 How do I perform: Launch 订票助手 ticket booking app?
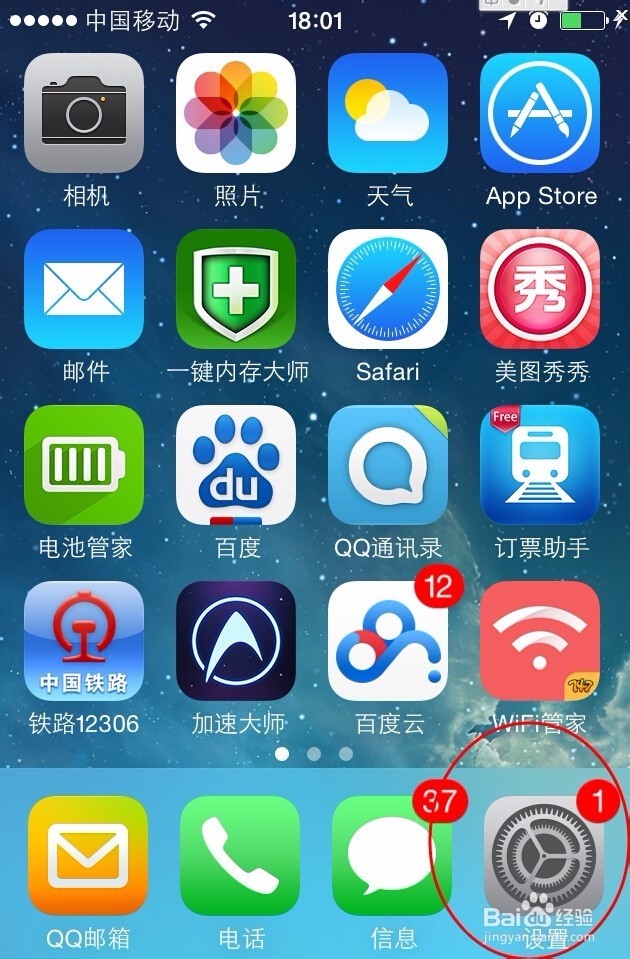[540, 465]
